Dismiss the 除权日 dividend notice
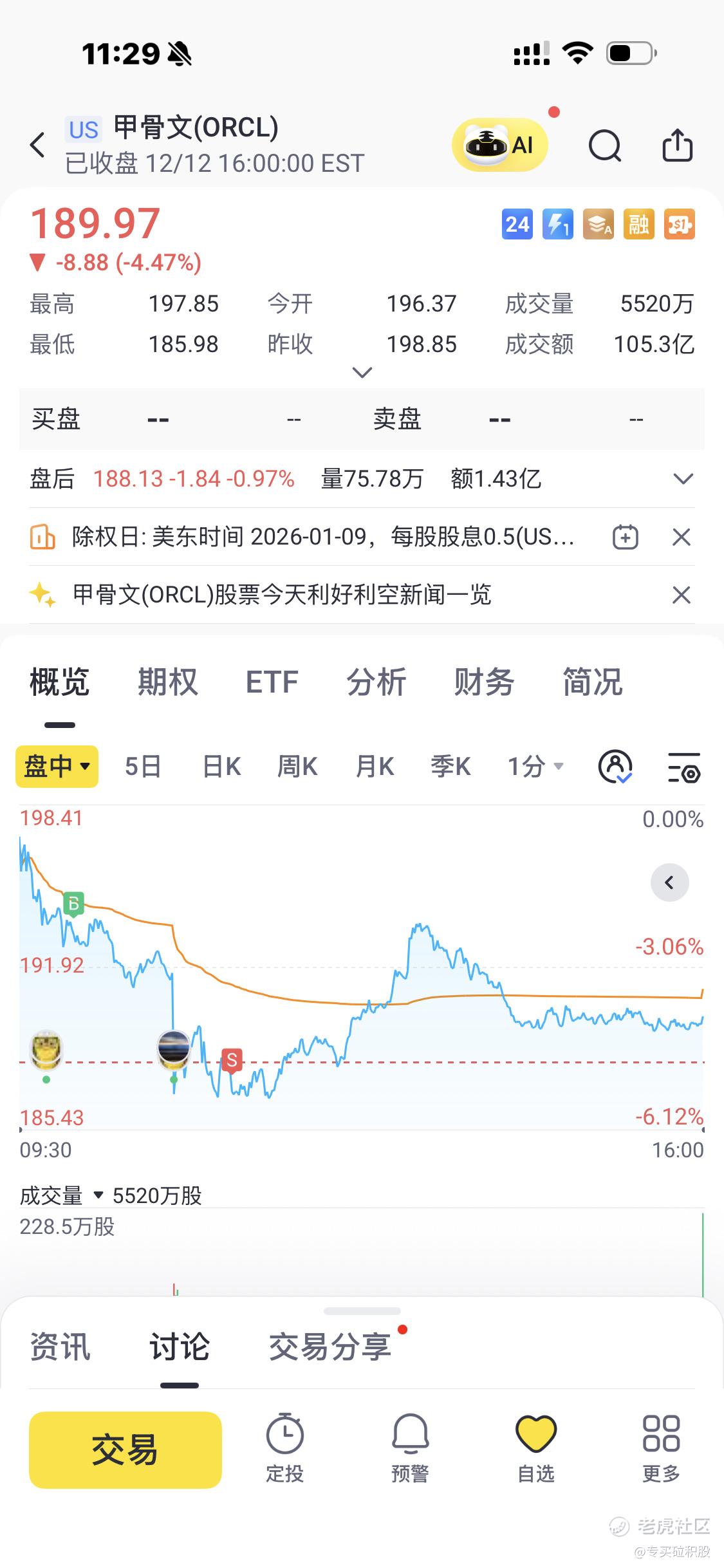This screenshot has width=724, height=1568. (681, 537)
